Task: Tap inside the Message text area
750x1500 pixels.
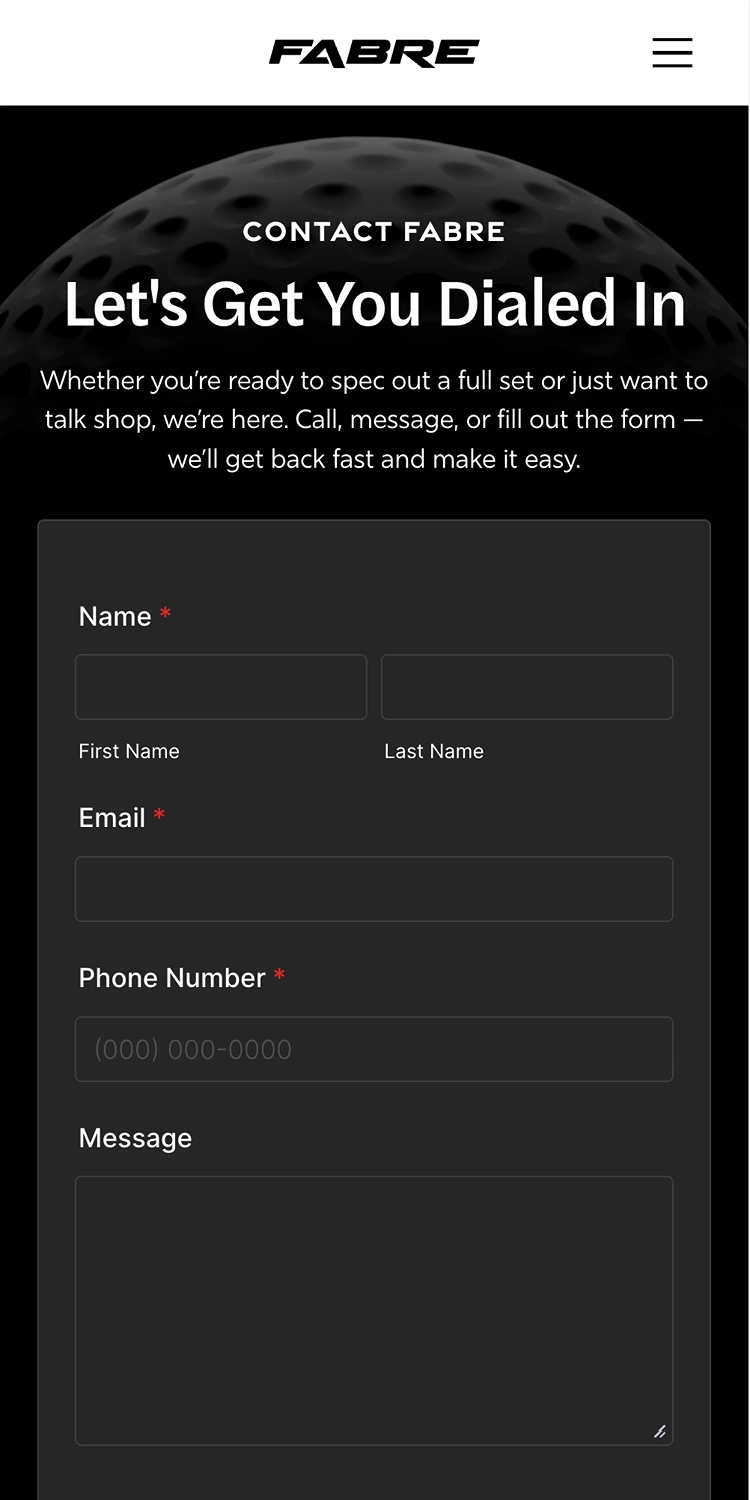Action: coord(374,1311)
